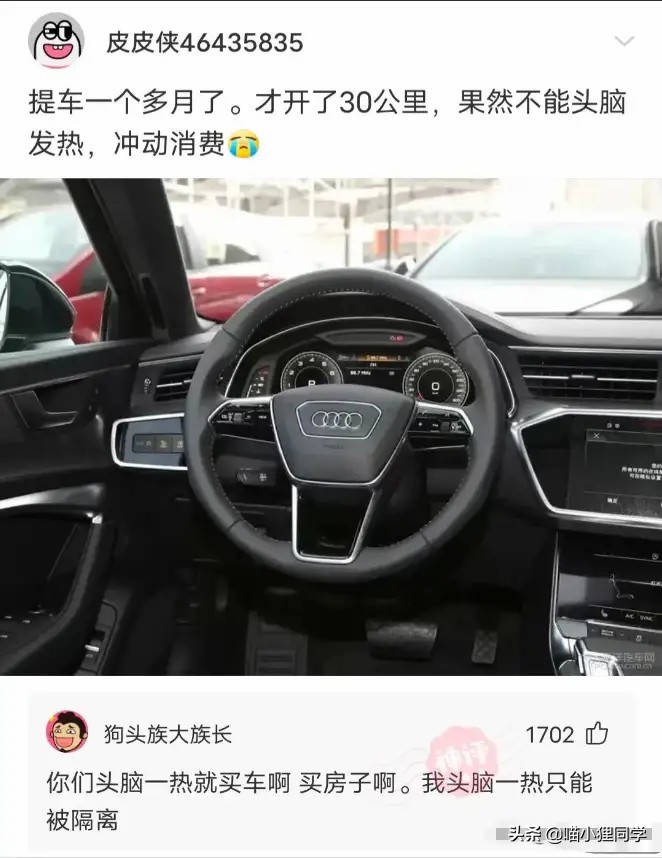This screenshot has width=662, height=858.
Task: Like 狗头族大族长's comment
Action: pos(598,735)
